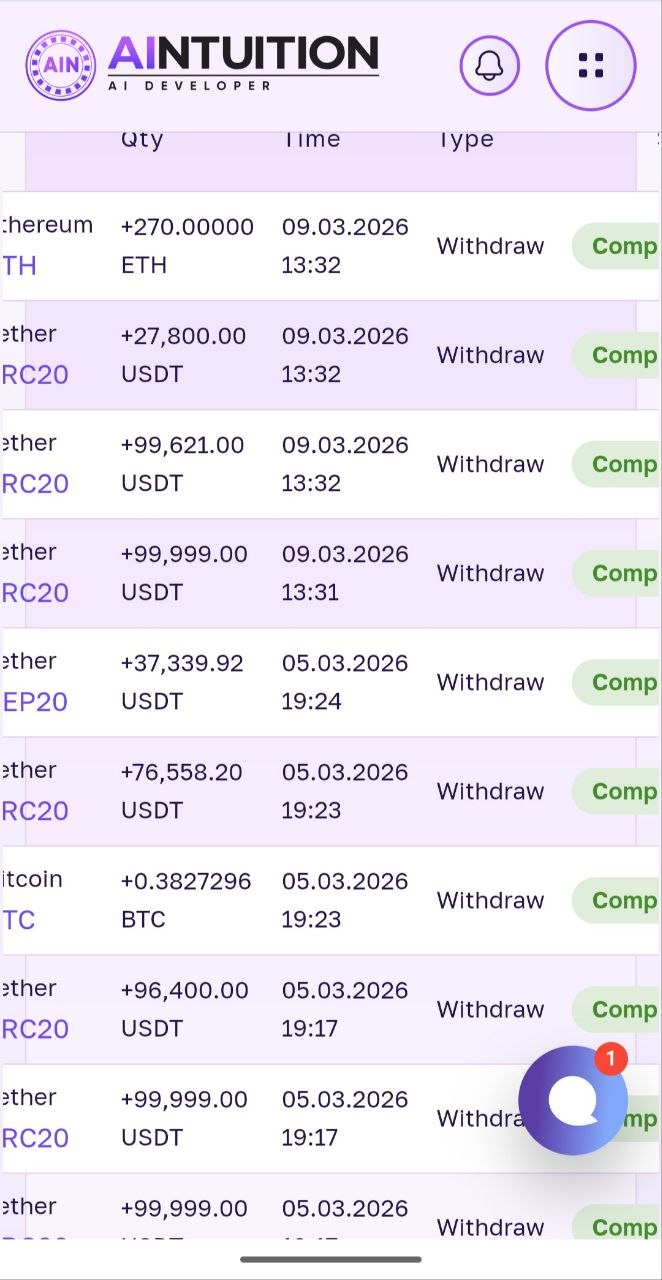Viewport: 662px width, 1280px height.
Task: Open the support chat bubble
Action: pyautogui.click(x=573, y=1101)
